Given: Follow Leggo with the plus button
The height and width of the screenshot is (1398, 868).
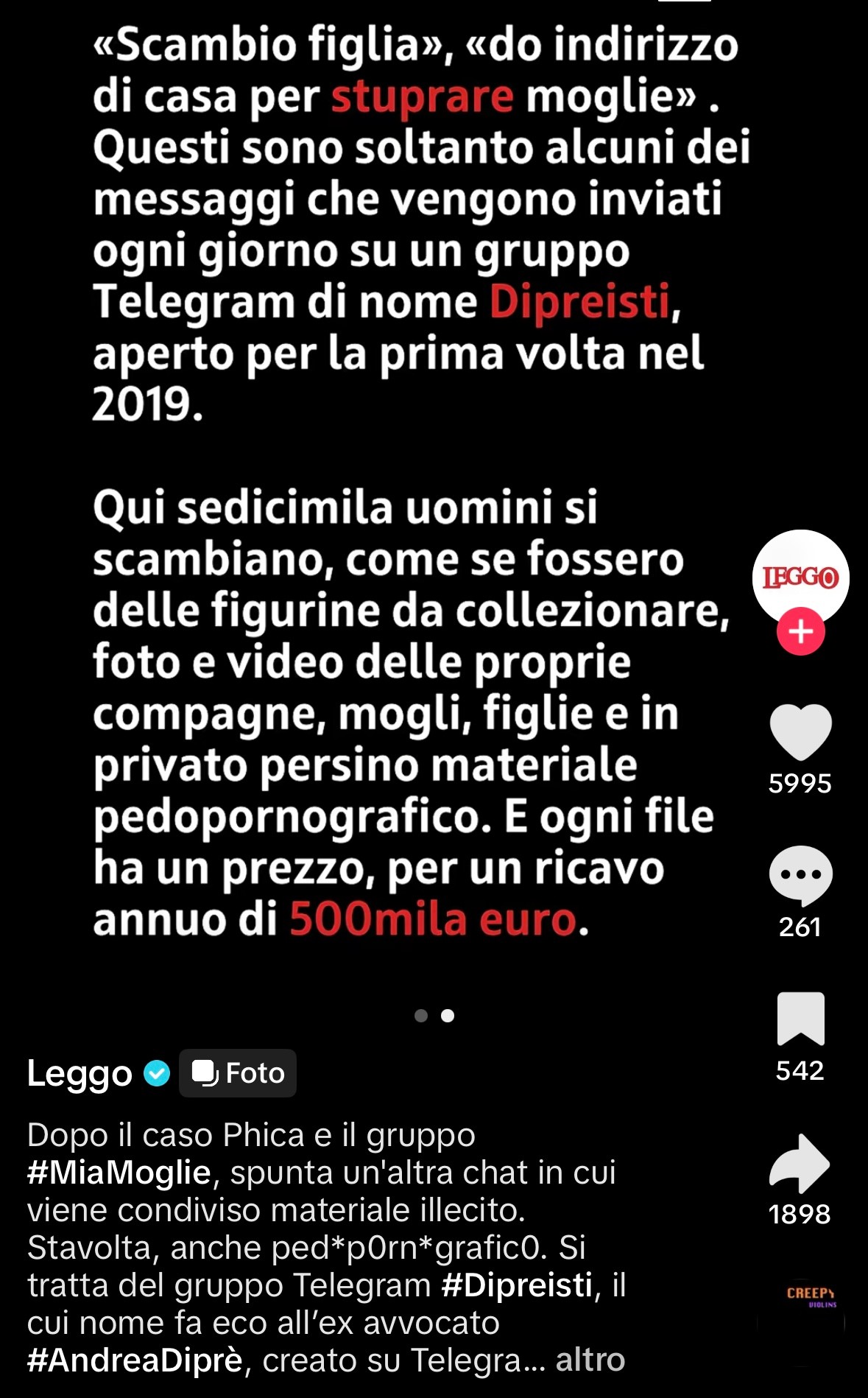Looking at the screenshot, I should pyautogui.click(x=800, y=632).
